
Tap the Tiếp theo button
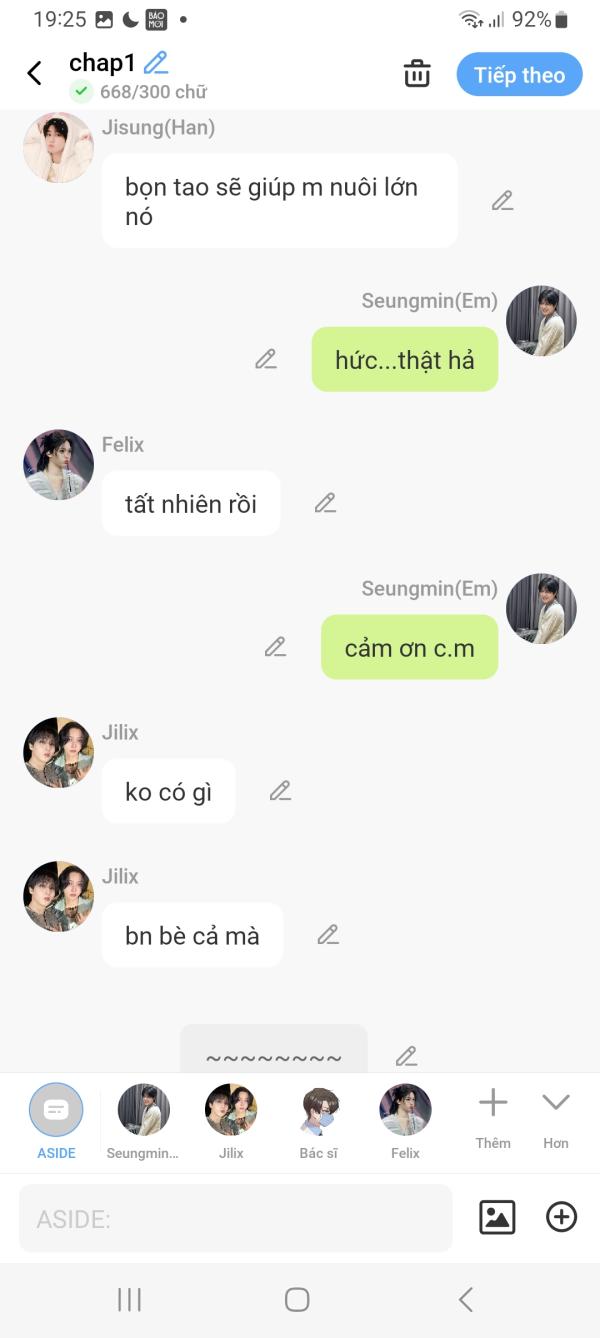pyautogui.click(x=519, y=75)
